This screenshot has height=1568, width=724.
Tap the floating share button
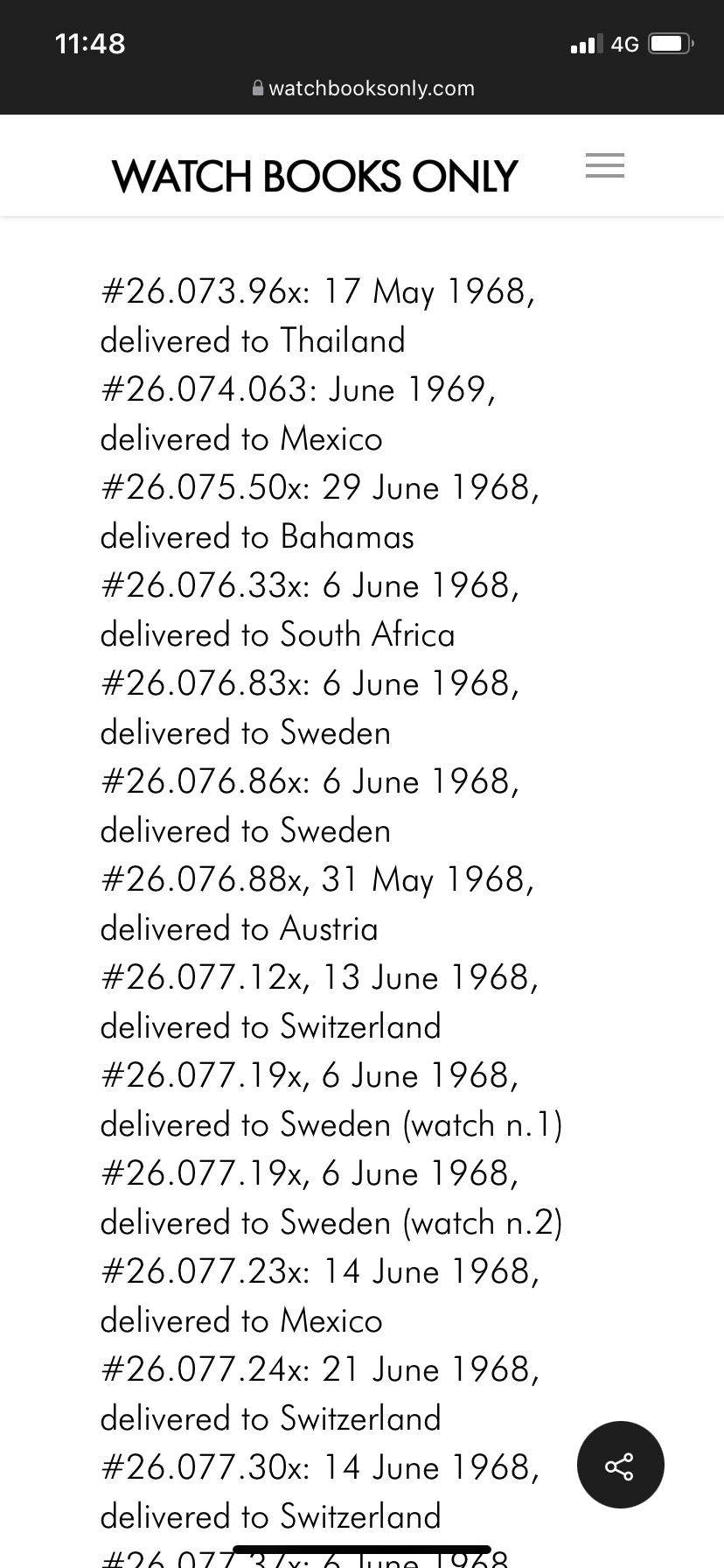pyautogui.click(x=620, y=1465)
